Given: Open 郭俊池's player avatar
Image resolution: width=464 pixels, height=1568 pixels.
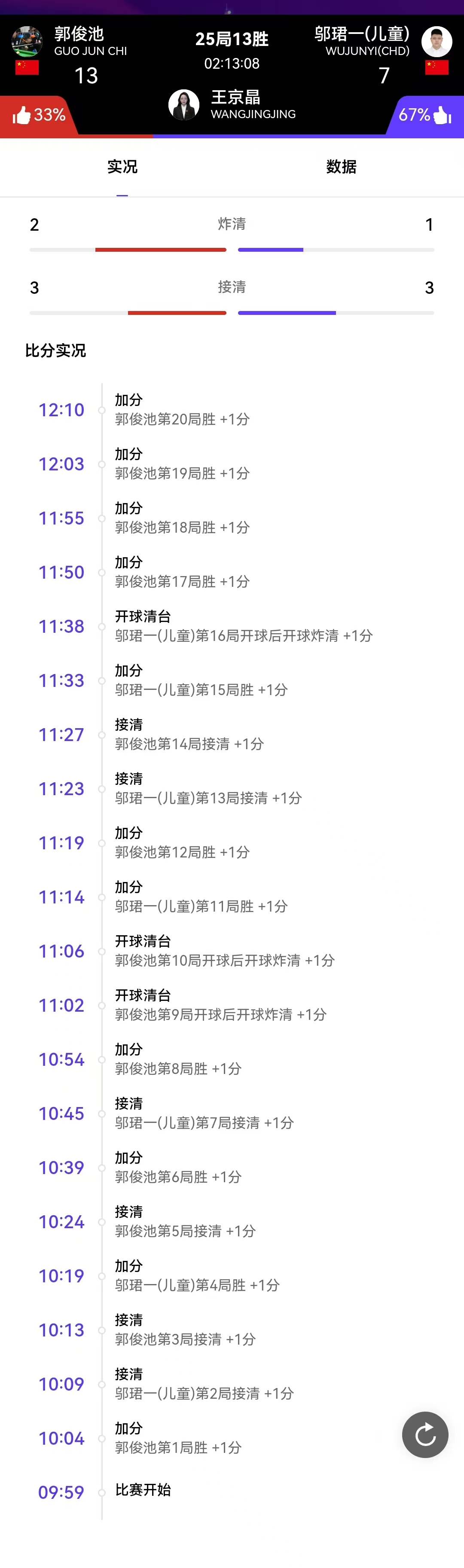Looking at the screenshot, I should pyautogui.click(x=27, y=41).
